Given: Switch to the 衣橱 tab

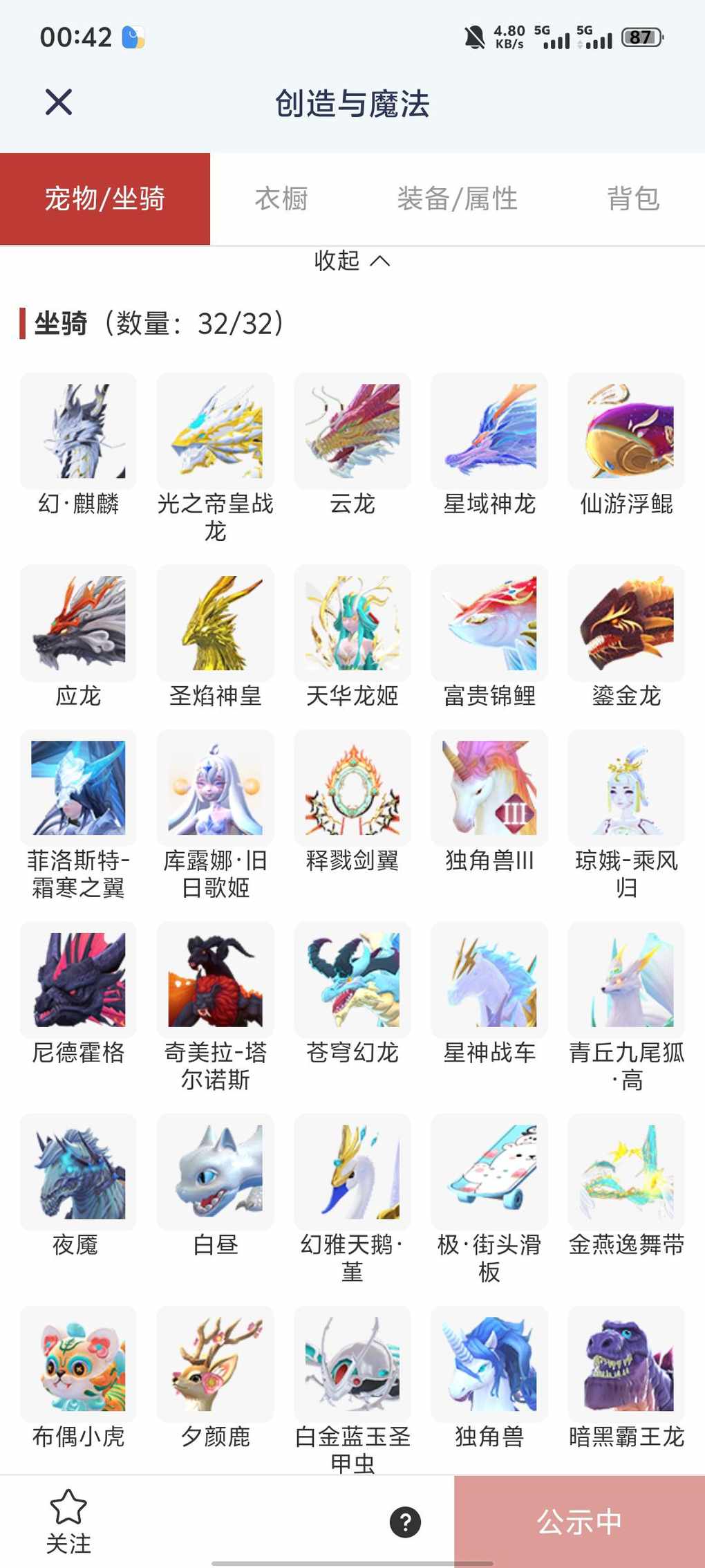Looking at the screenshot, I should pos(281,199).
